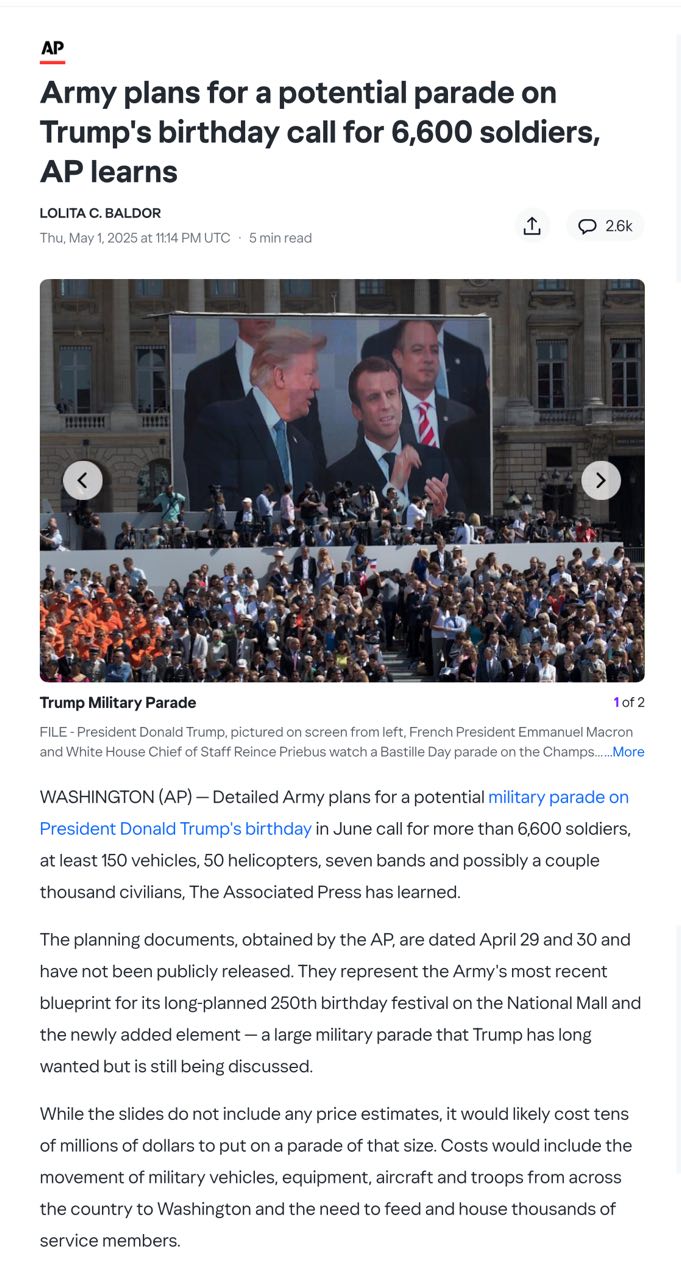This screenshot has width=681, height=1280.
Task: Share this AP article
Action: click(x=532, y=226)
